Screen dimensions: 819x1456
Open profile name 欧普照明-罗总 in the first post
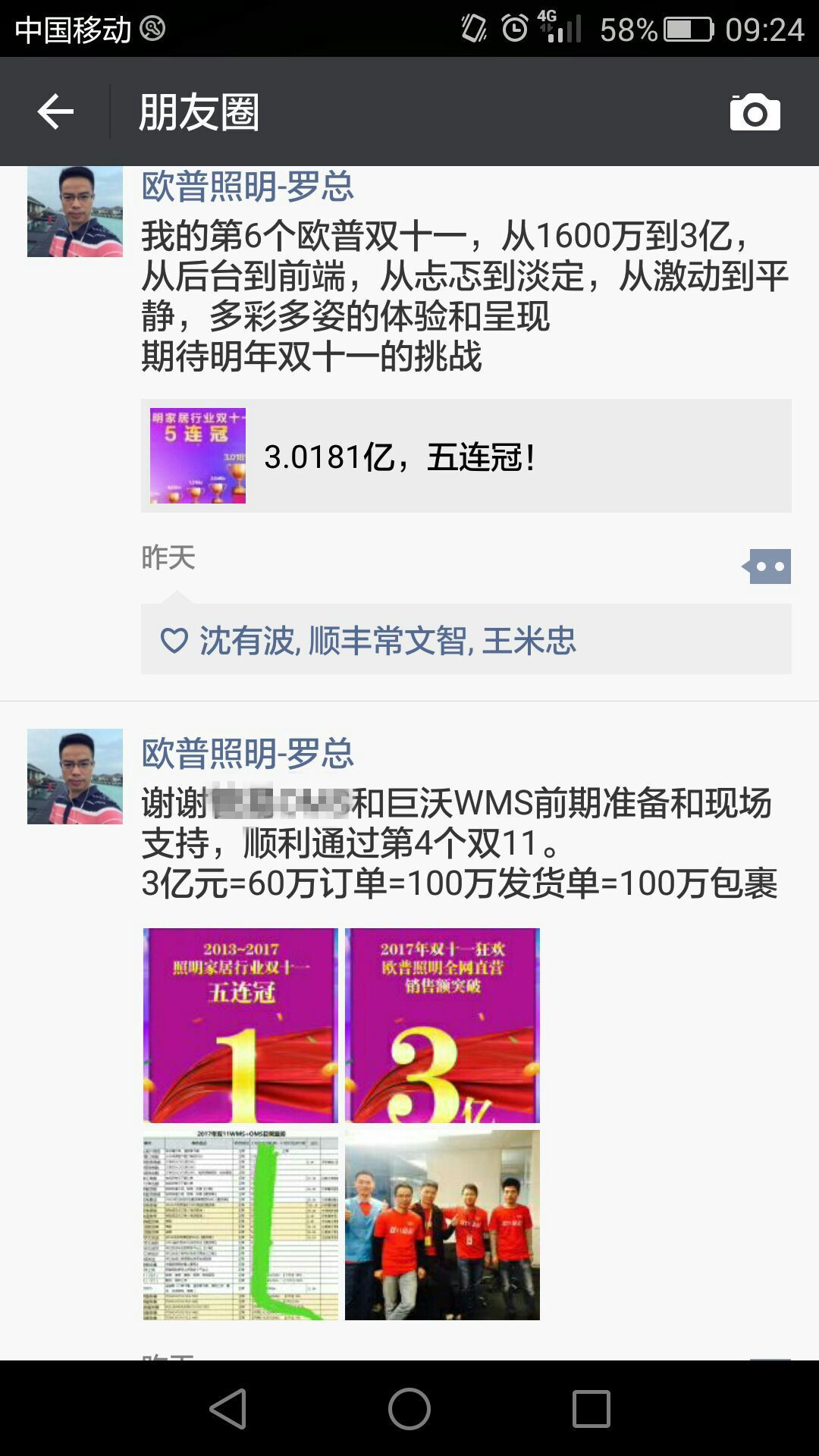tap(247, 187)
